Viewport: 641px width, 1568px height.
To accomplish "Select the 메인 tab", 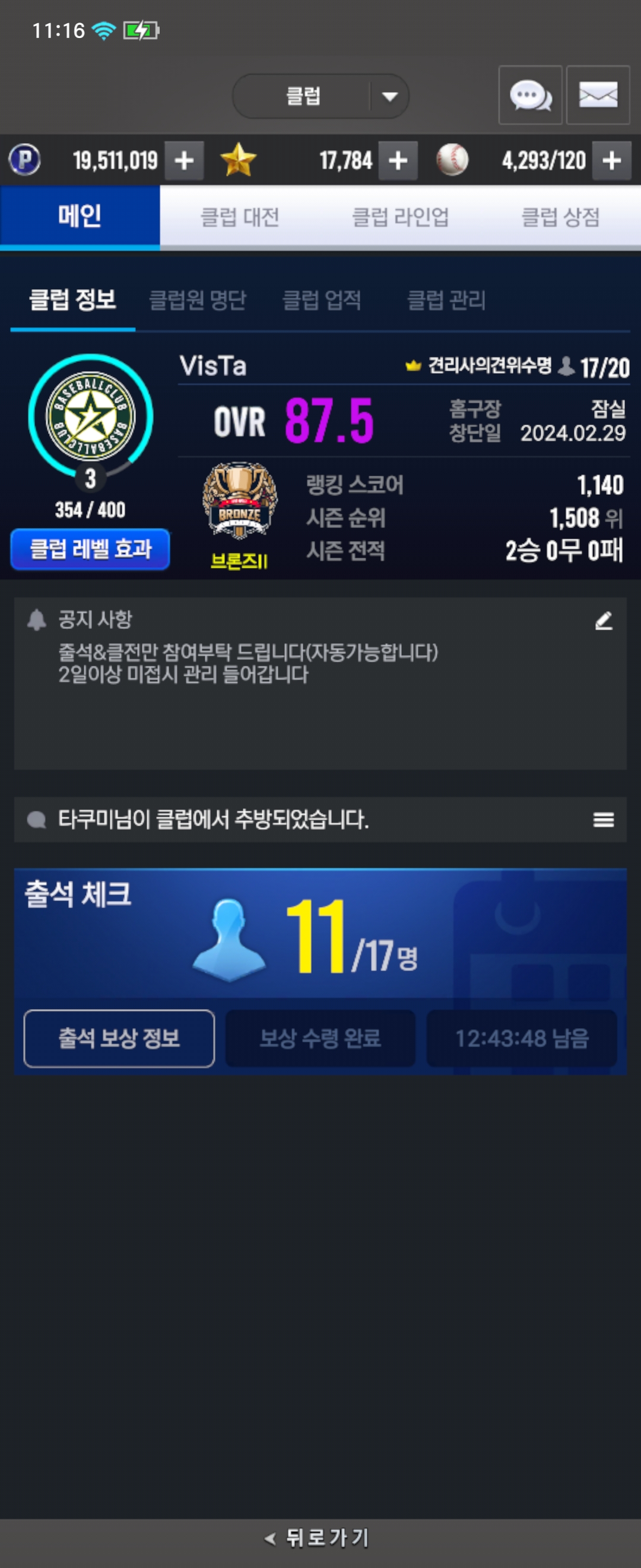I will [x=80, y=217].
